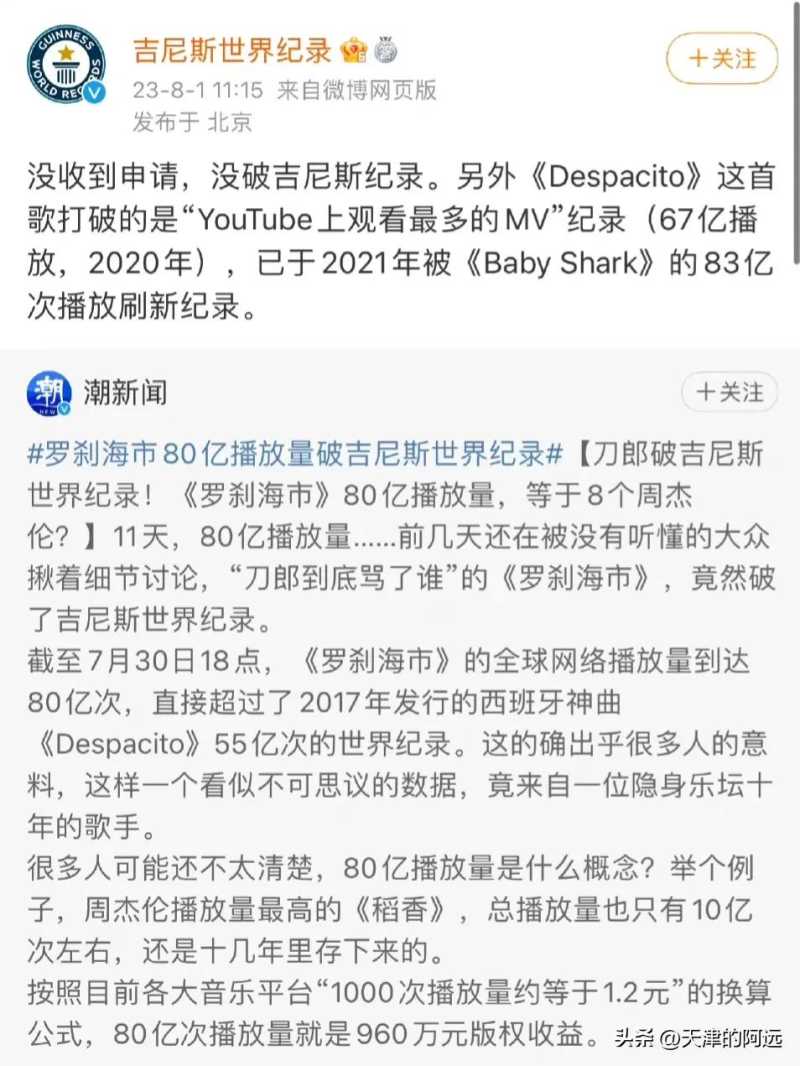Follow the 吉尼斯世界纪录 account
The height and width of the screenshot is (1066, 800).
pyautogui.click(x=722, y=58)
